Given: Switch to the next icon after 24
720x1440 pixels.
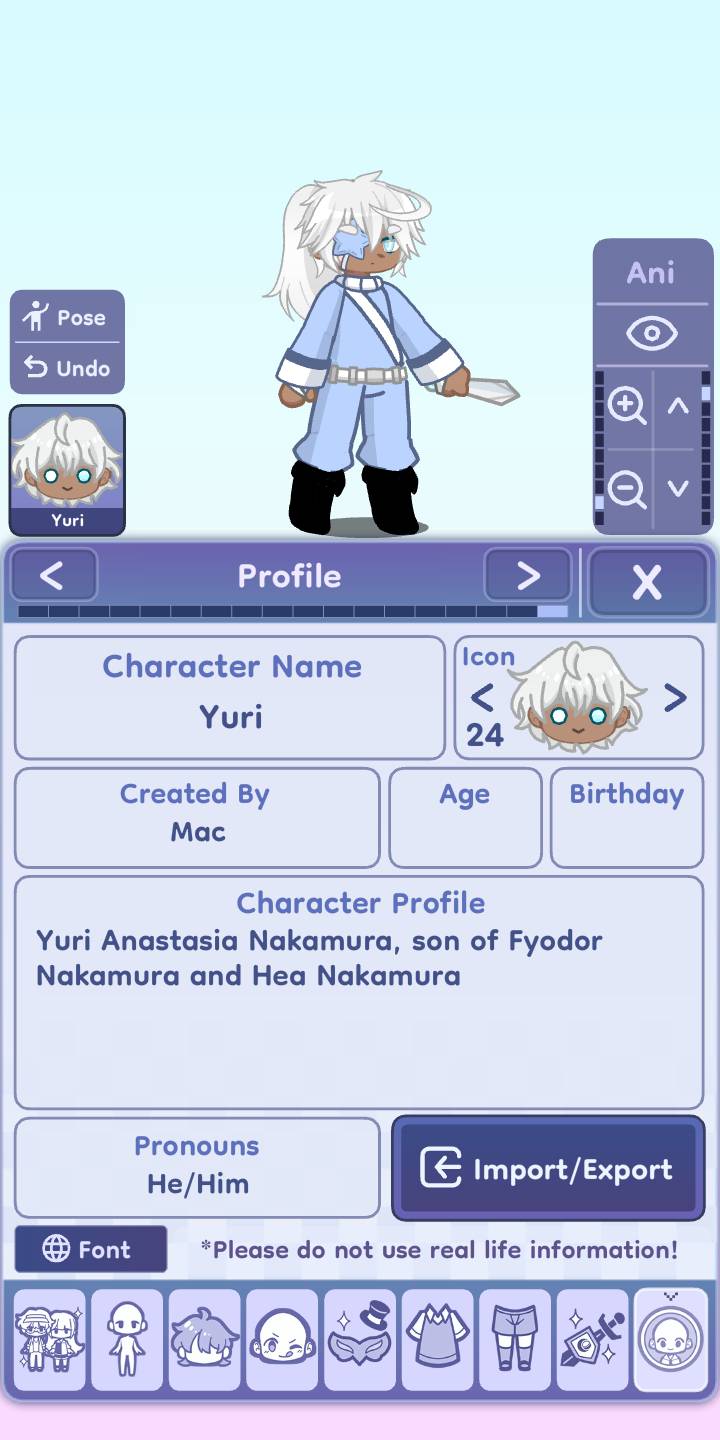Looking at the screenshot, I should pyautogui.click(x=676, y=698).
